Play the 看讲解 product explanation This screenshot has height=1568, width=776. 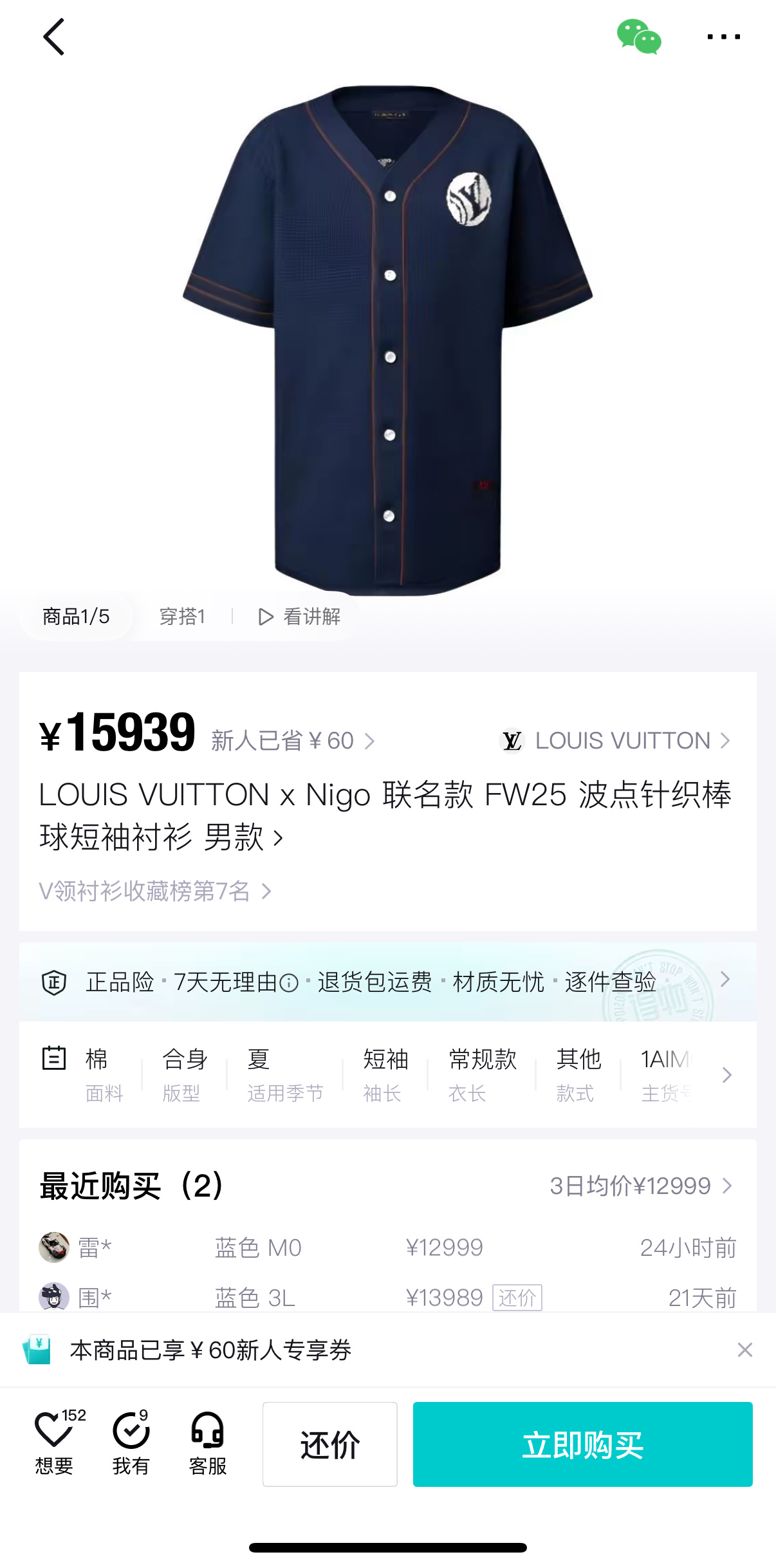[300, 617]
